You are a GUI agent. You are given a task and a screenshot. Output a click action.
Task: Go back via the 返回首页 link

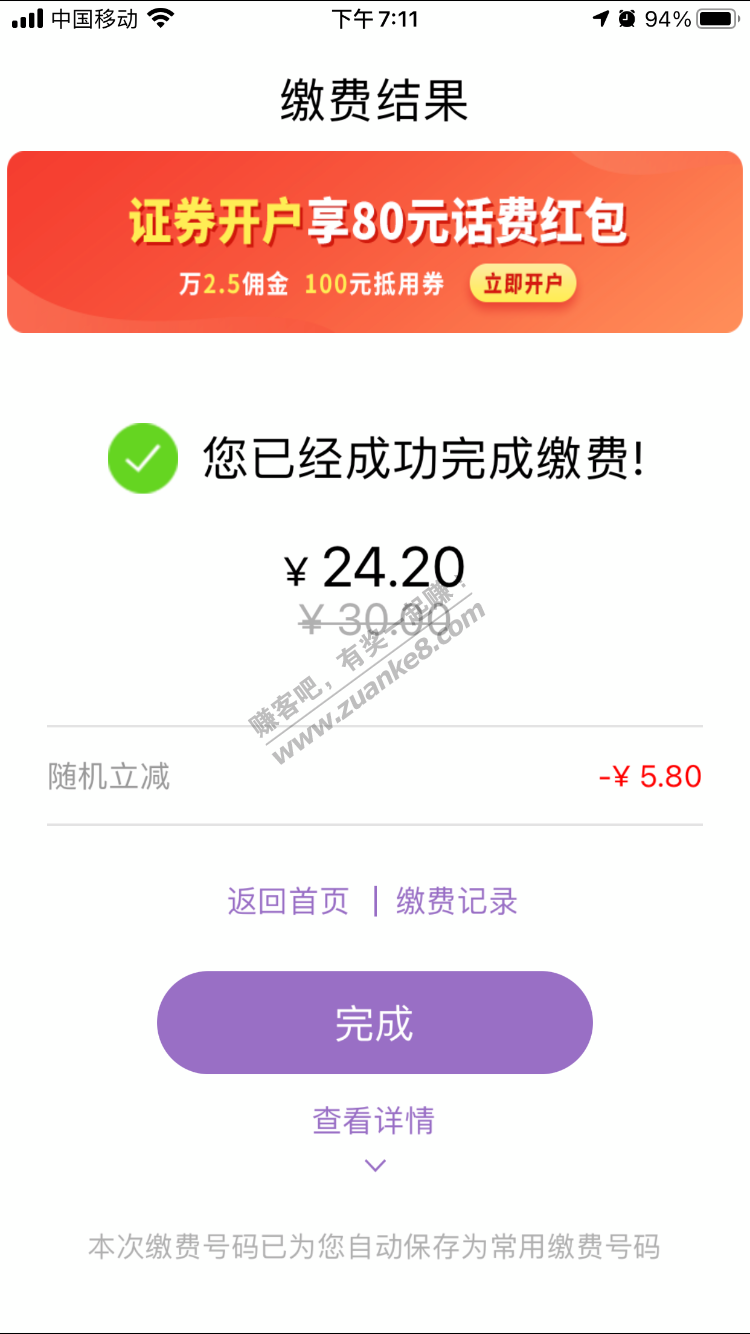(288, 901)
